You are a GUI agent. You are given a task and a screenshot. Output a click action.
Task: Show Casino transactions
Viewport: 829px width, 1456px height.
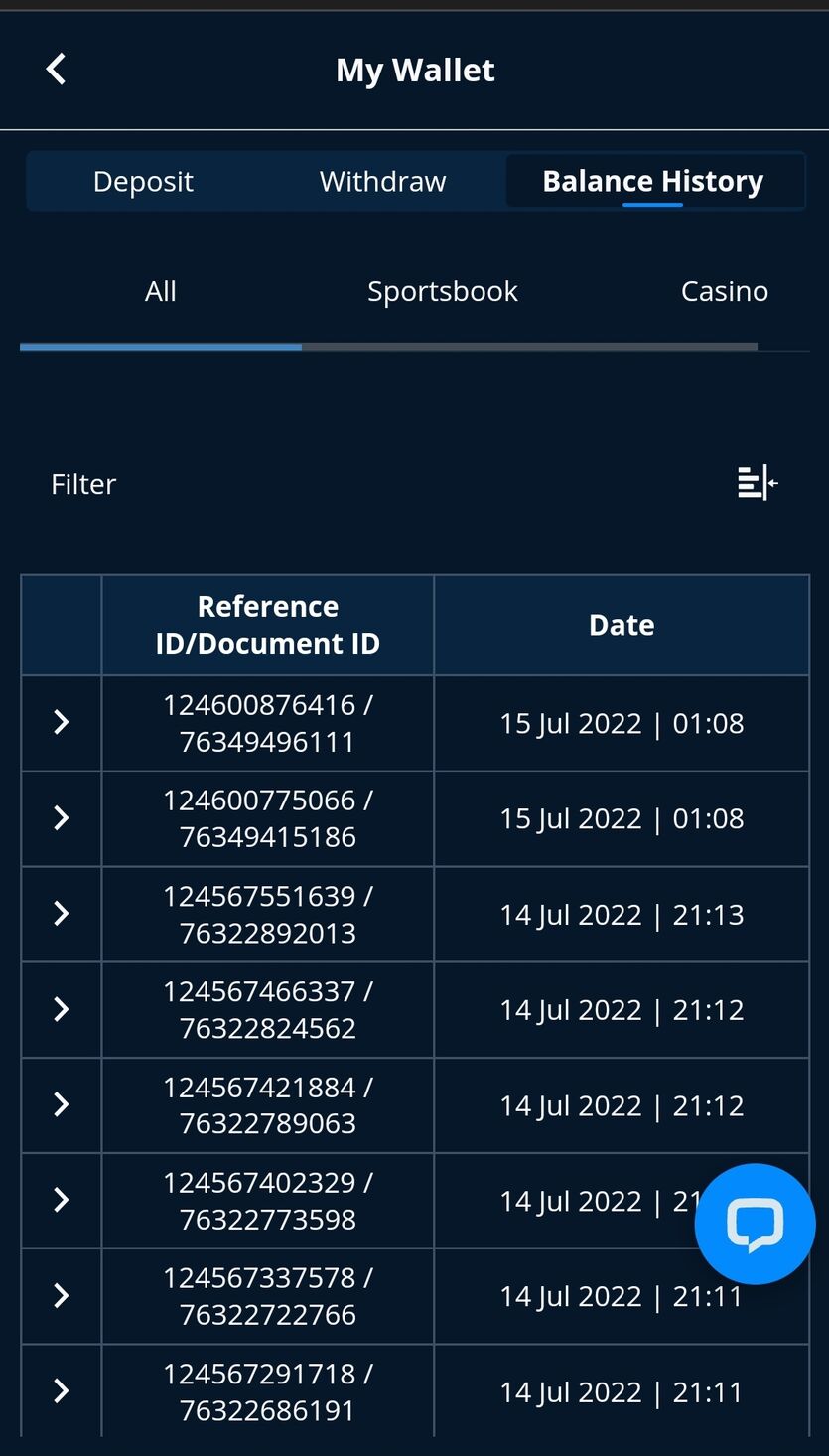(x=724, y=291)
